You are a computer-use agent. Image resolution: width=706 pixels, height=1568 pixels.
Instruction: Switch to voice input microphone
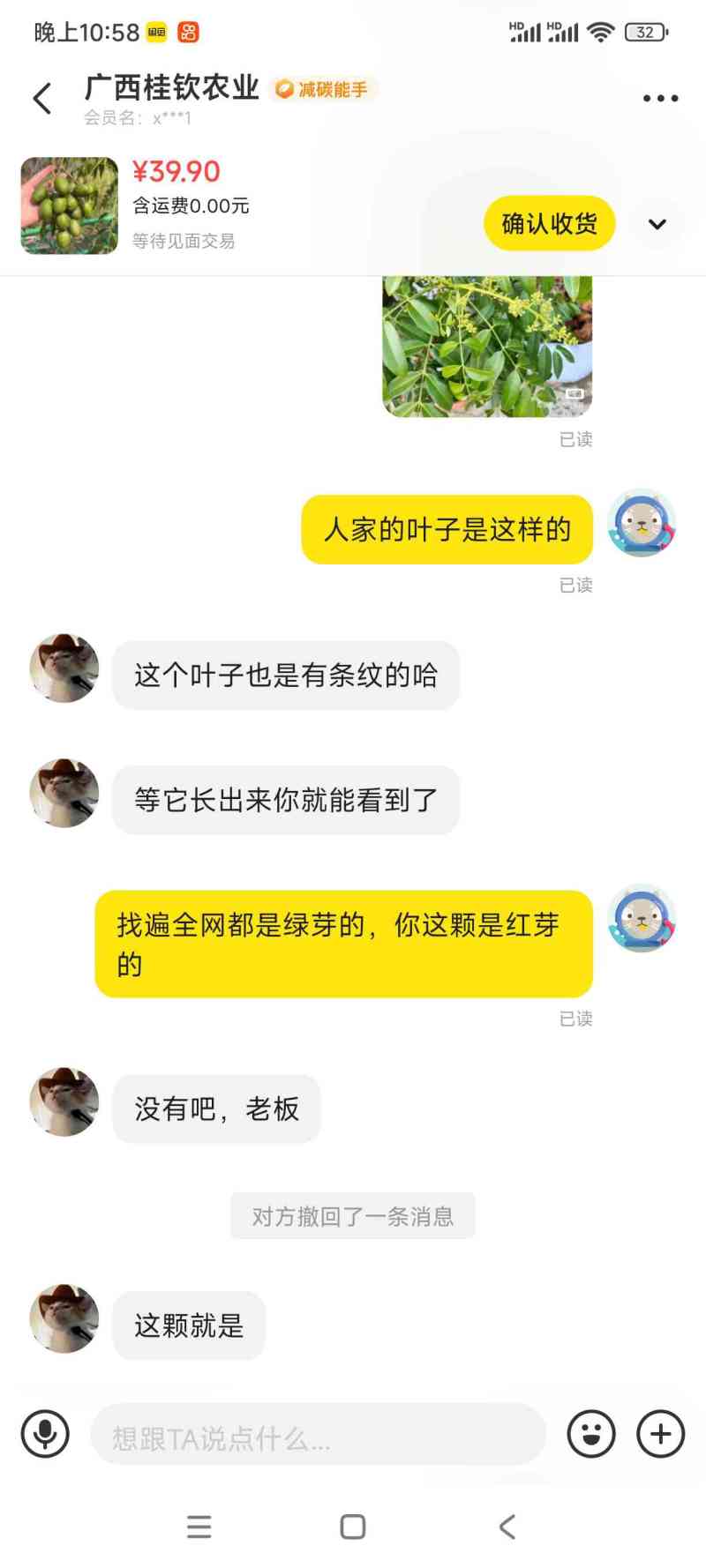[45, 1434]
